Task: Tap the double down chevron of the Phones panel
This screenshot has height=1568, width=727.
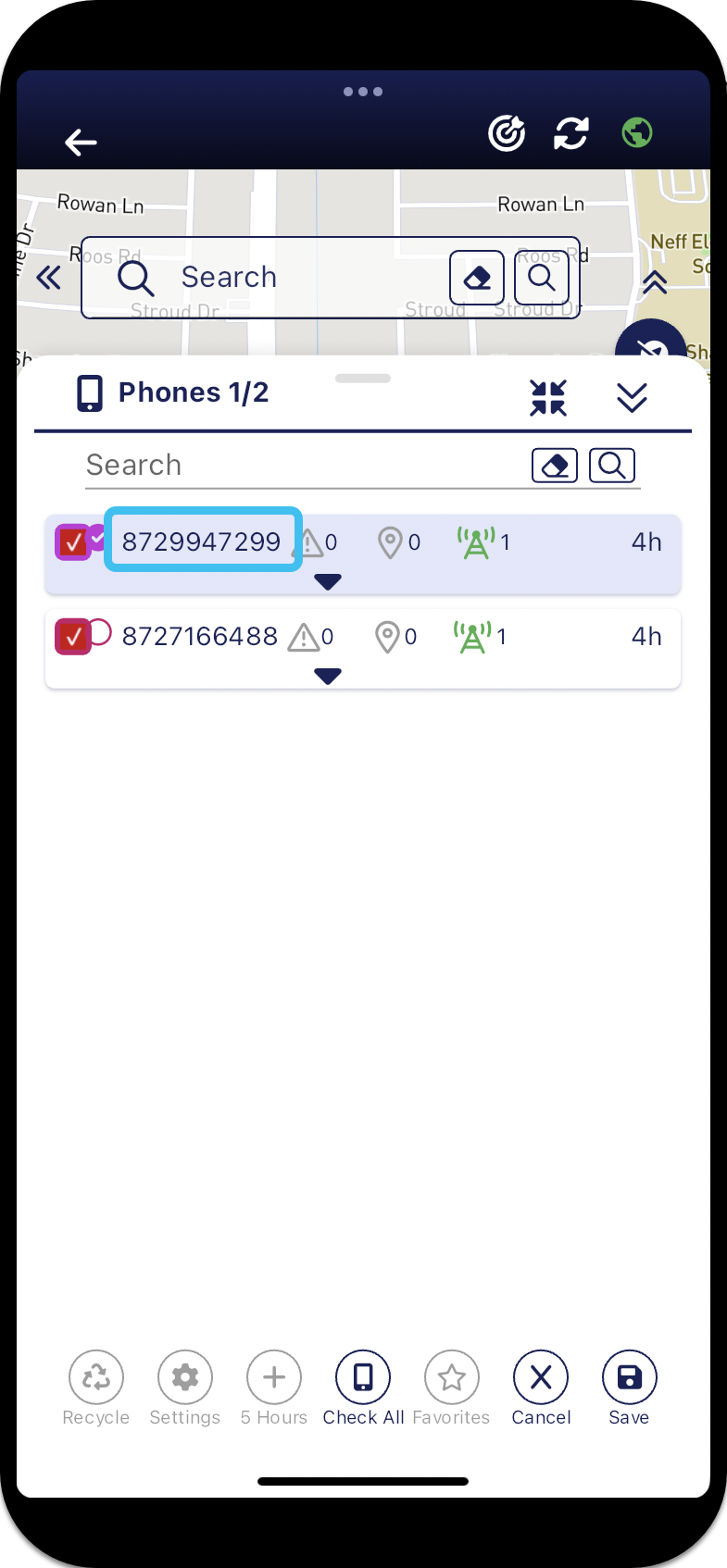Action: [x=632, y=398]
